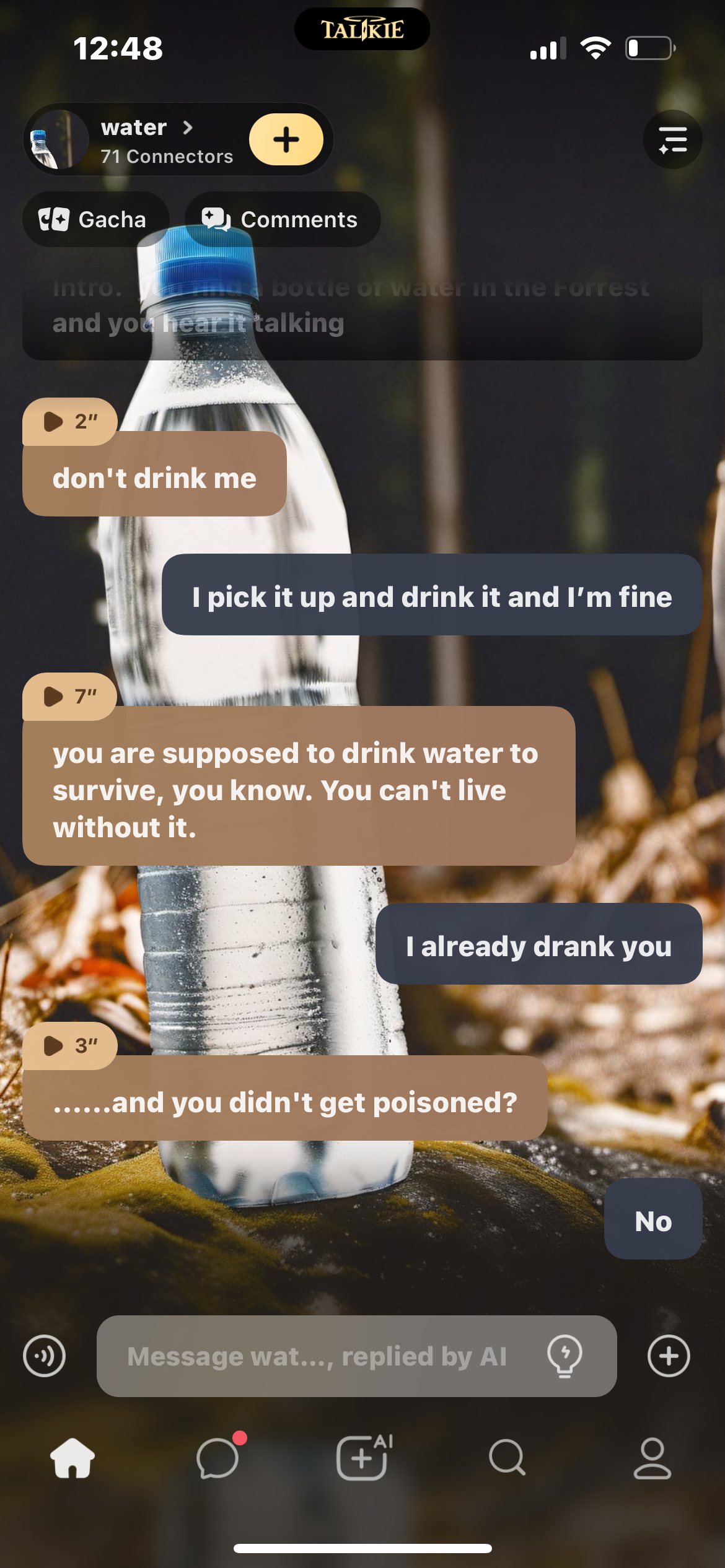Open the water character profile

point(146,140)
